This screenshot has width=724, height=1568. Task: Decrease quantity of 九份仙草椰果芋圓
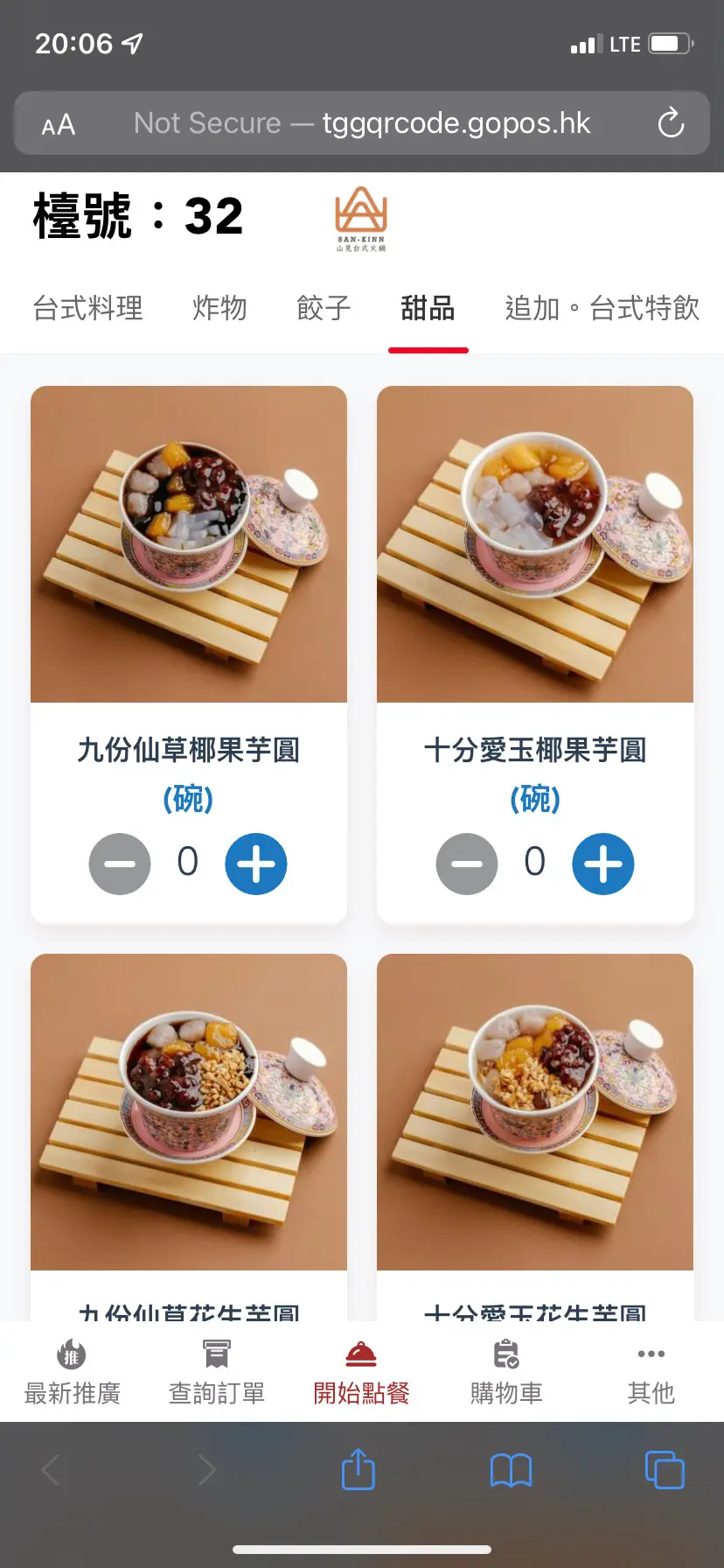pyautogui.click(x=120, y=864)
